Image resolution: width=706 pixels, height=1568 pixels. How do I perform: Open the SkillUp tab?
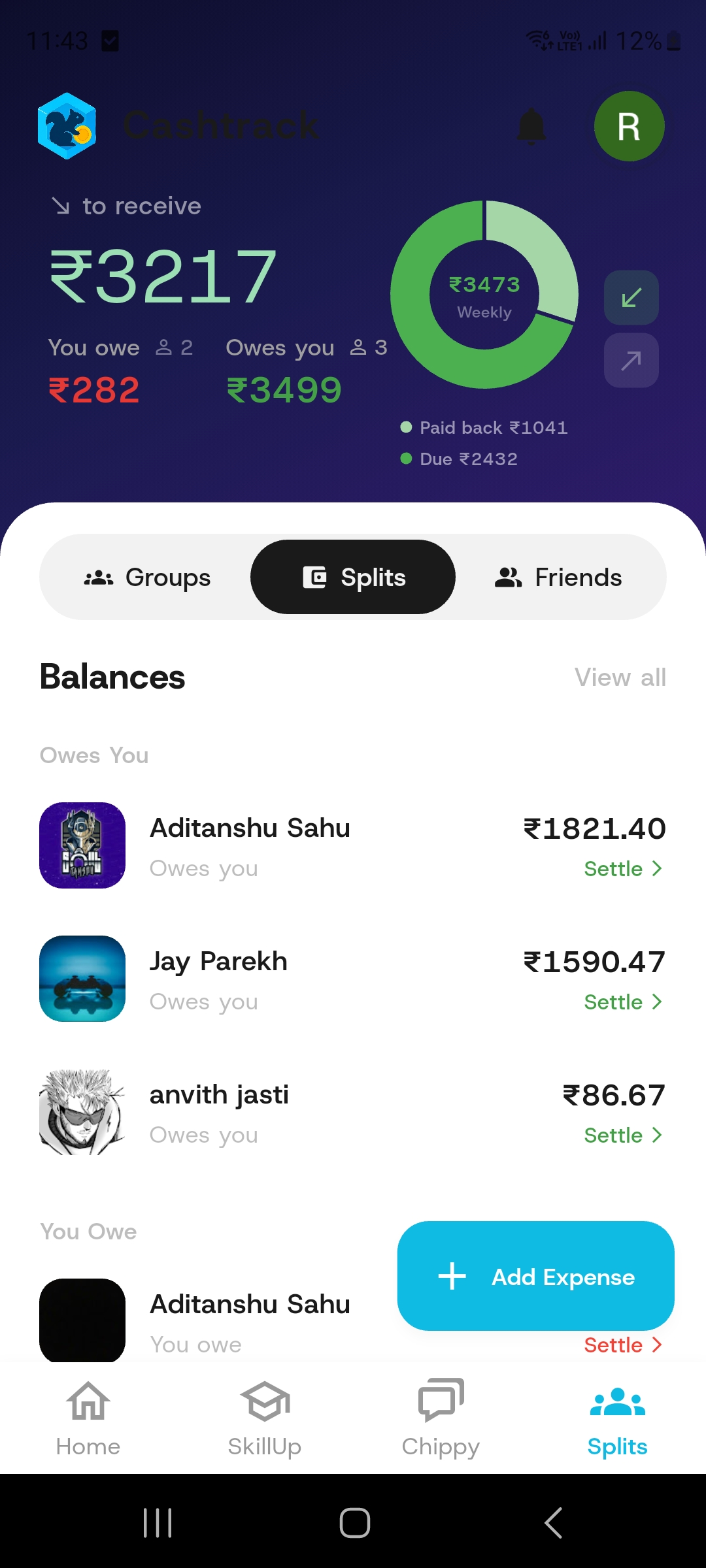tap(265, 1418)
